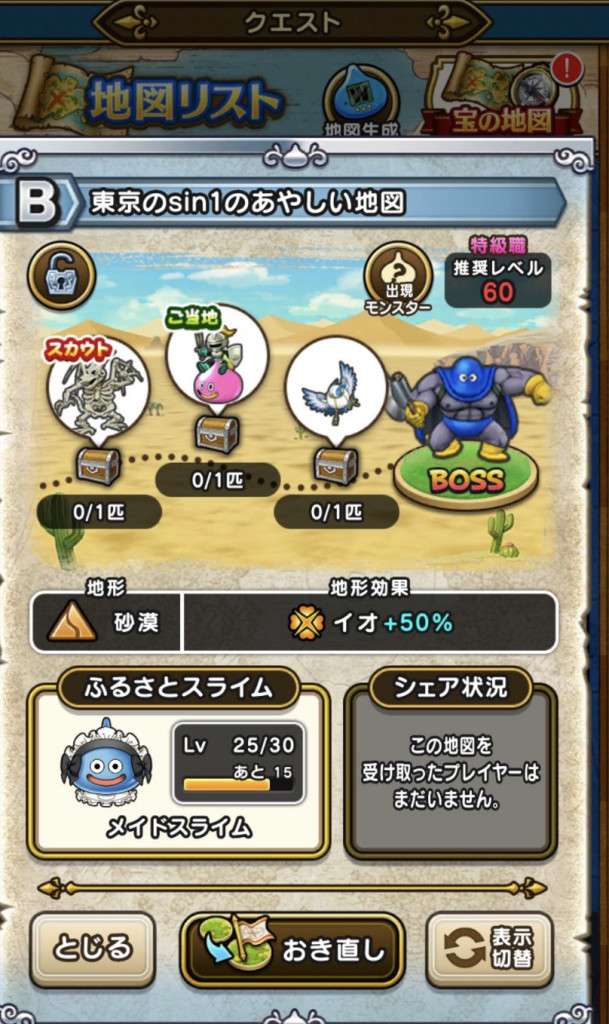Tap the lock icon on the map
This screenshot has width=609, height=1024.
61,276
